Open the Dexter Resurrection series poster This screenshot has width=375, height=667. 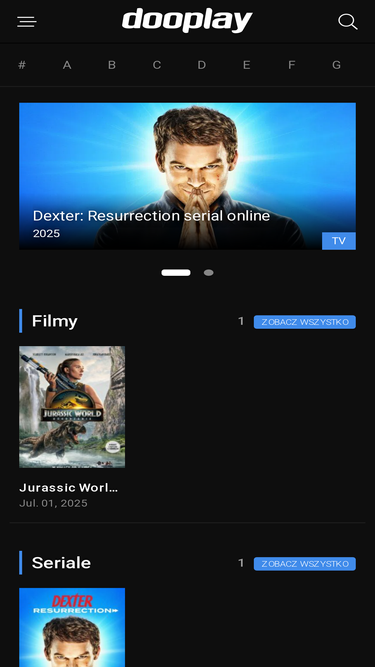tap(72, 627)
